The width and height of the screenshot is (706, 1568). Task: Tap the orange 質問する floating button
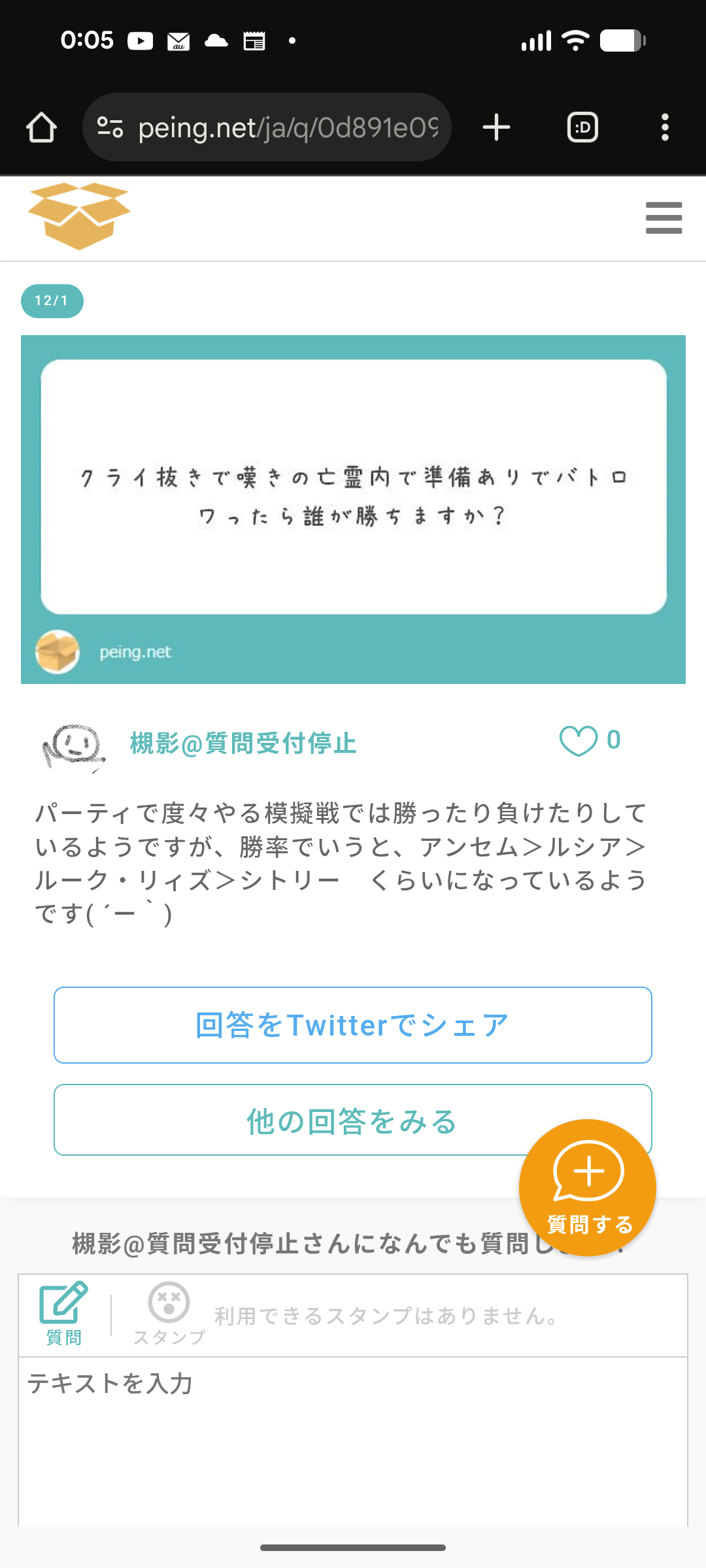pos(588,1187)
